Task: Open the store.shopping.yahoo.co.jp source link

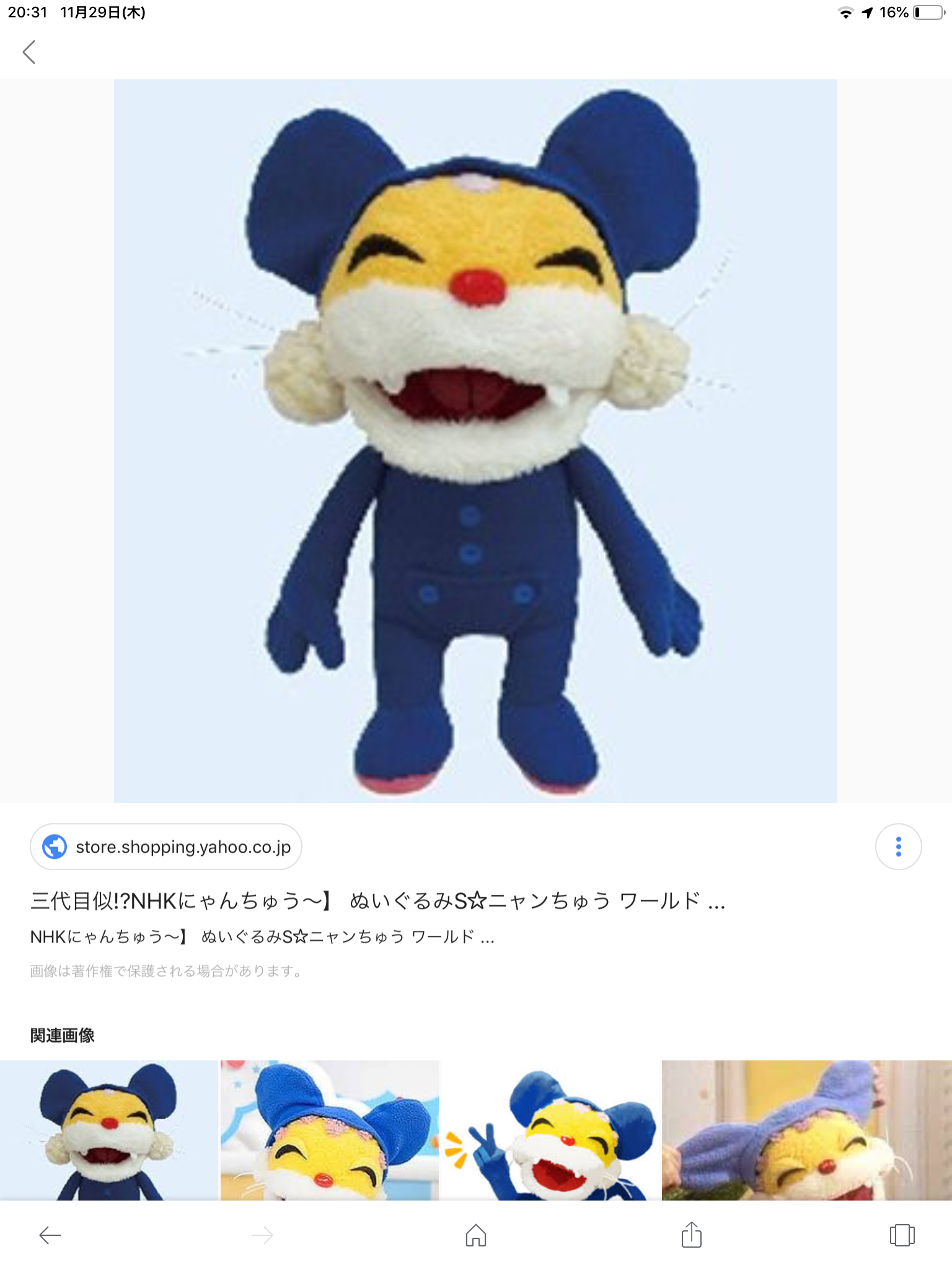Action: click(166, 846)
